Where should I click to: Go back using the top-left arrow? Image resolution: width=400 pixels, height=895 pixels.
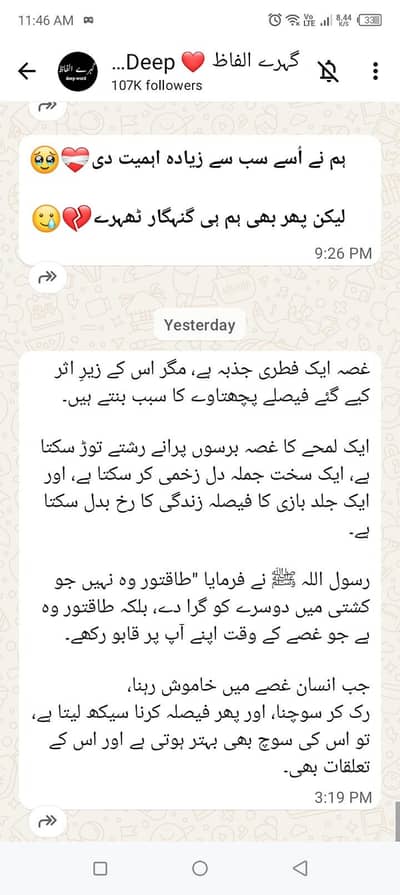pos(27,71)
